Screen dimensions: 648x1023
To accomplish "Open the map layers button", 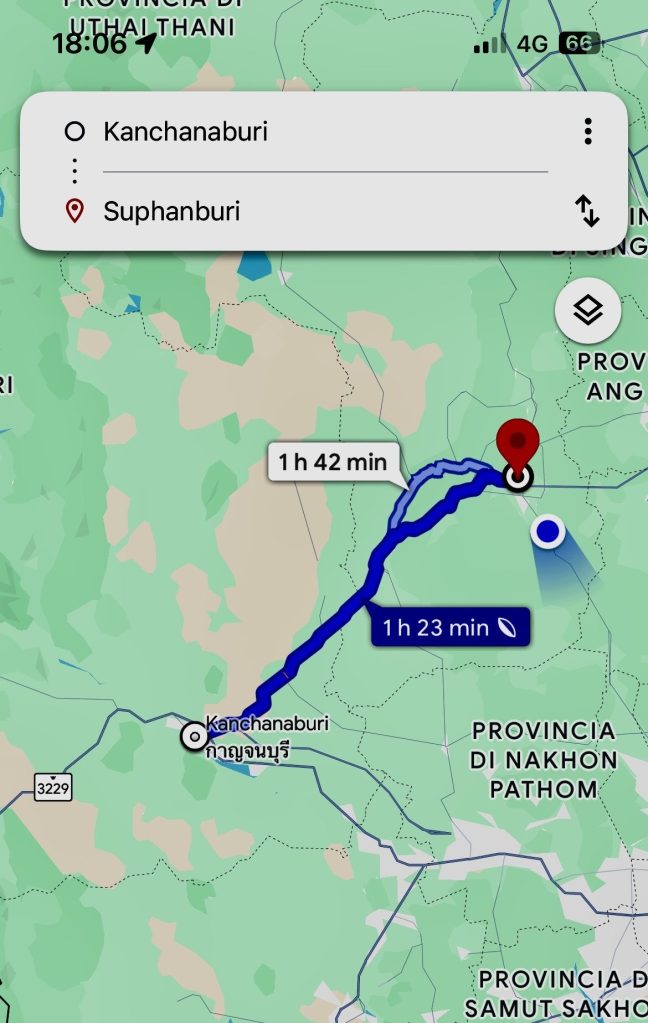I will 588,311.
